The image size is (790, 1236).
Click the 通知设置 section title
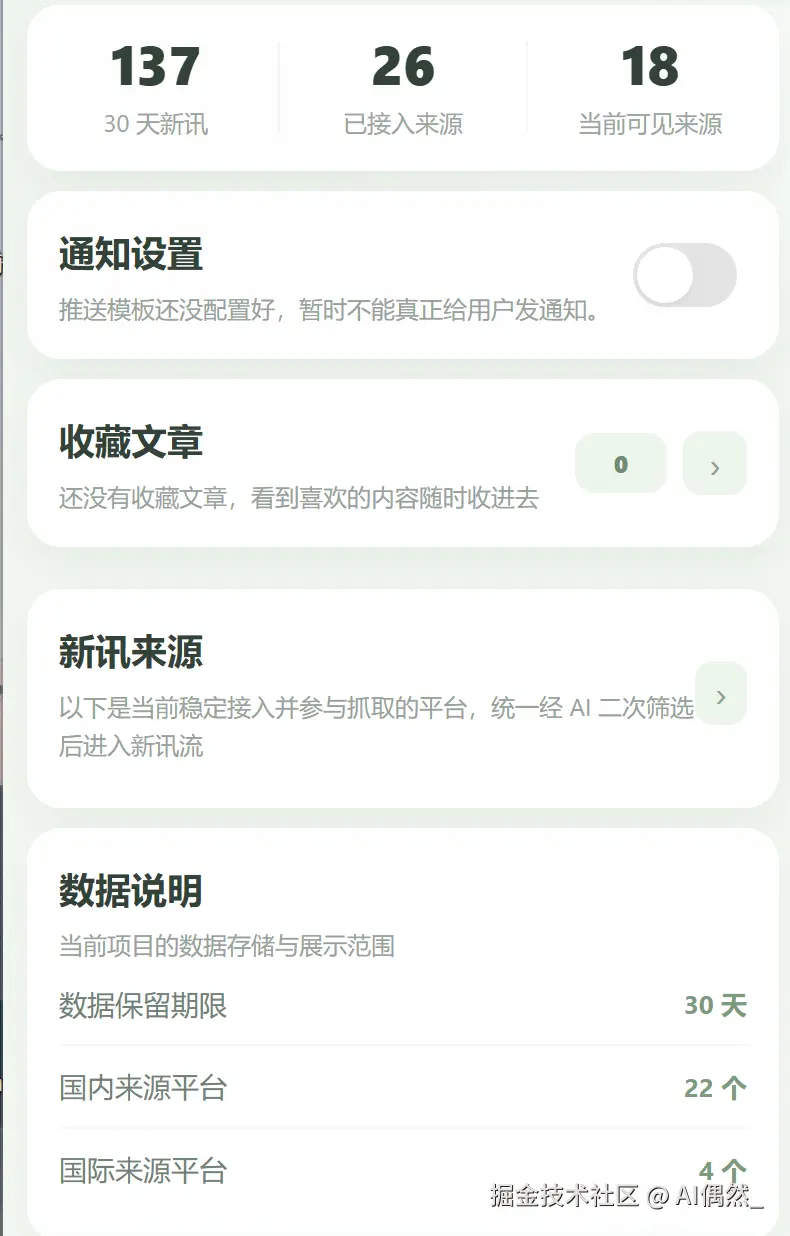[x=130, y=255]
